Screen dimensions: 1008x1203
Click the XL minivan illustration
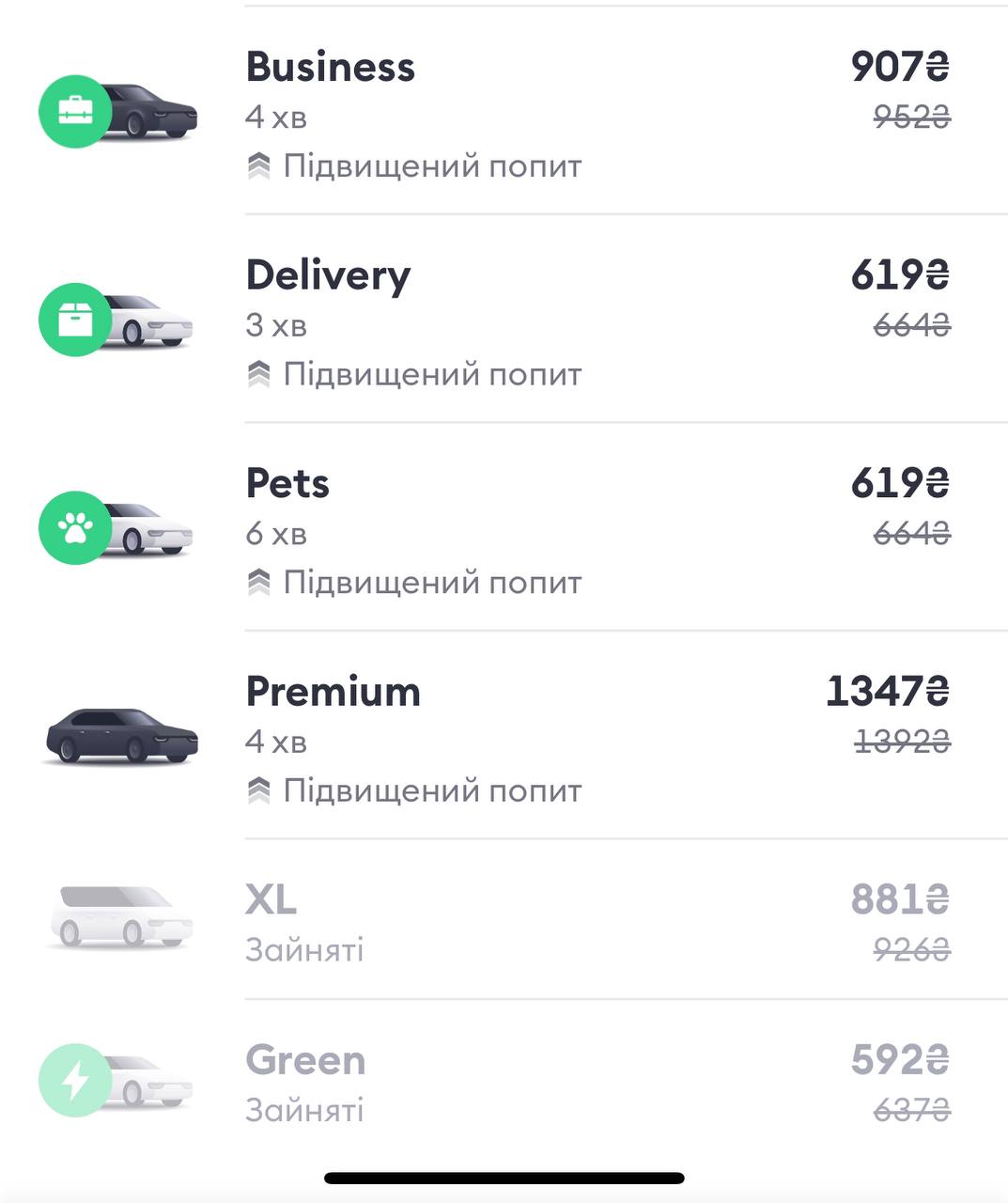coord(120,916)
